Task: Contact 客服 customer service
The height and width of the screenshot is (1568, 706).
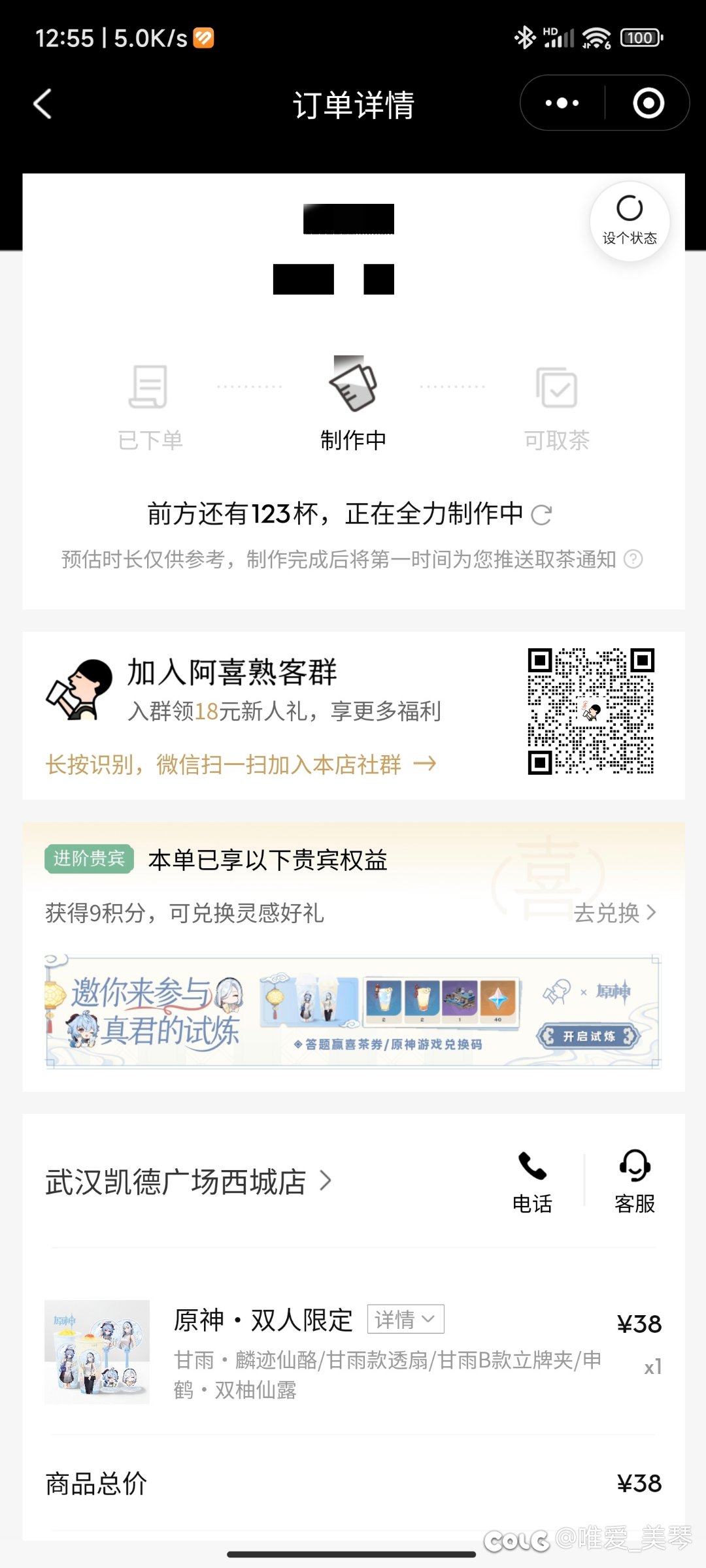Action: click(634, 1183)
